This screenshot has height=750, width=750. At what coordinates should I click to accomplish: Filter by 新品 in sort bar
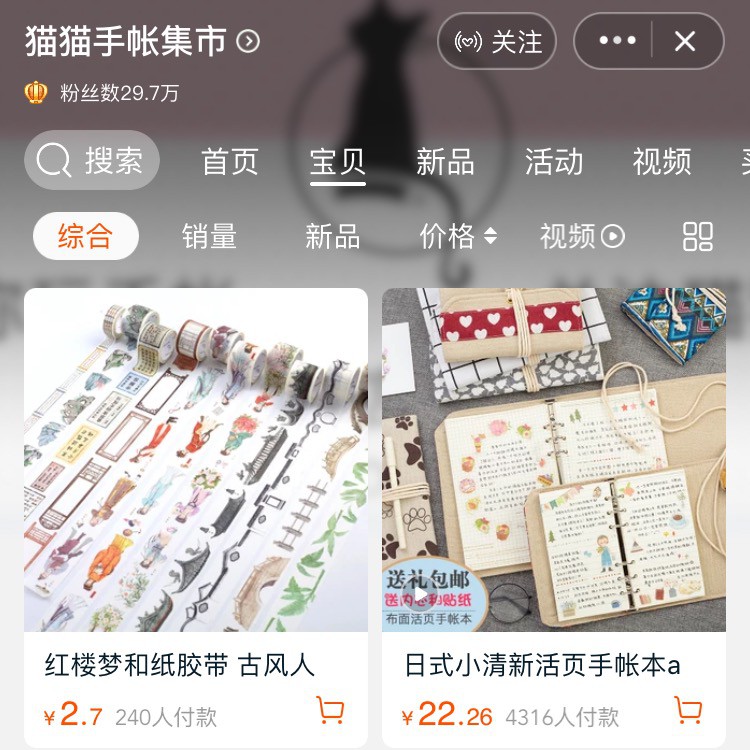tap(332, 237)
